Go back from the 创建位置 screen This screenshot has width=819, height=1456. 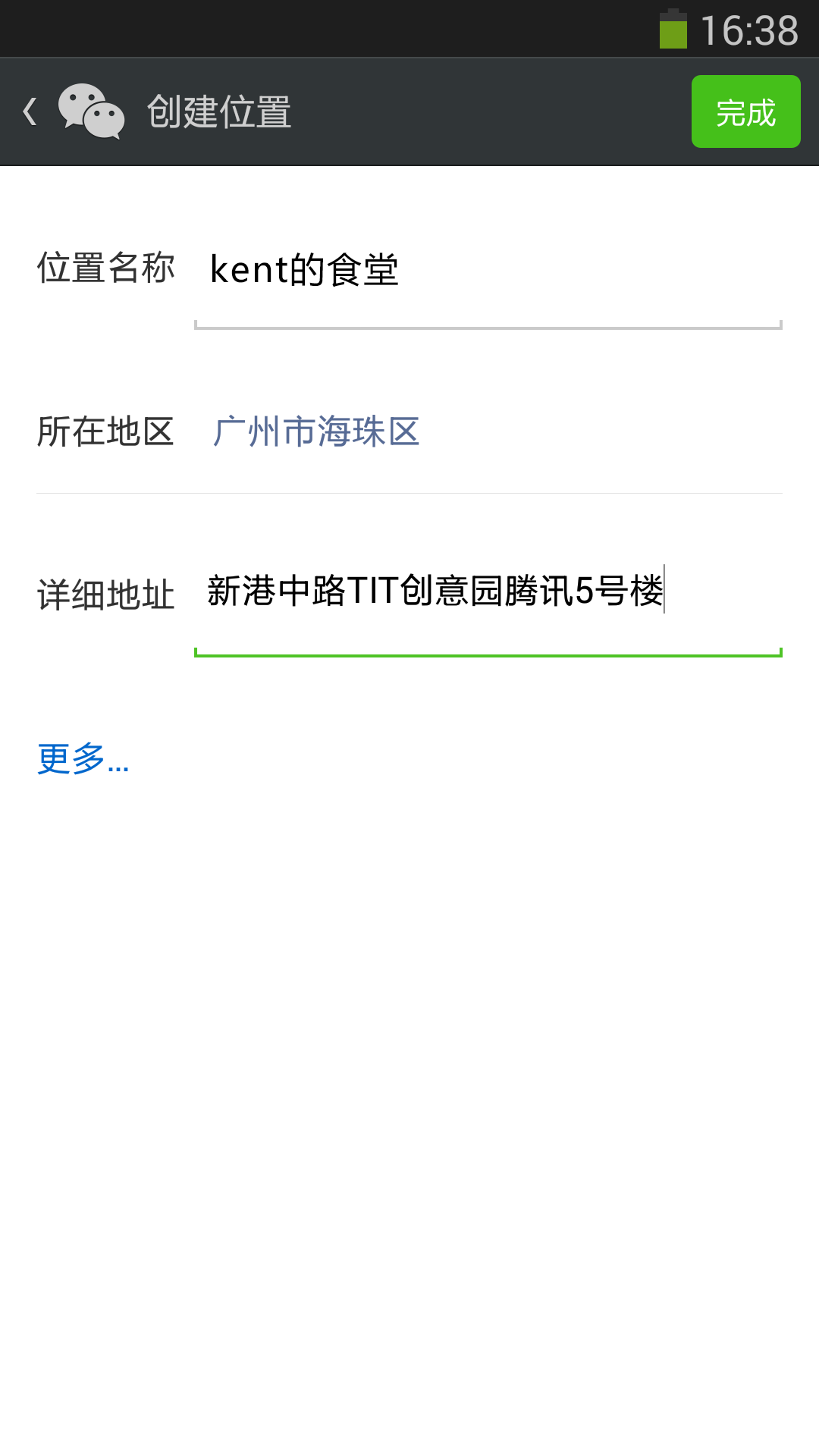click(x=30, y=111)
